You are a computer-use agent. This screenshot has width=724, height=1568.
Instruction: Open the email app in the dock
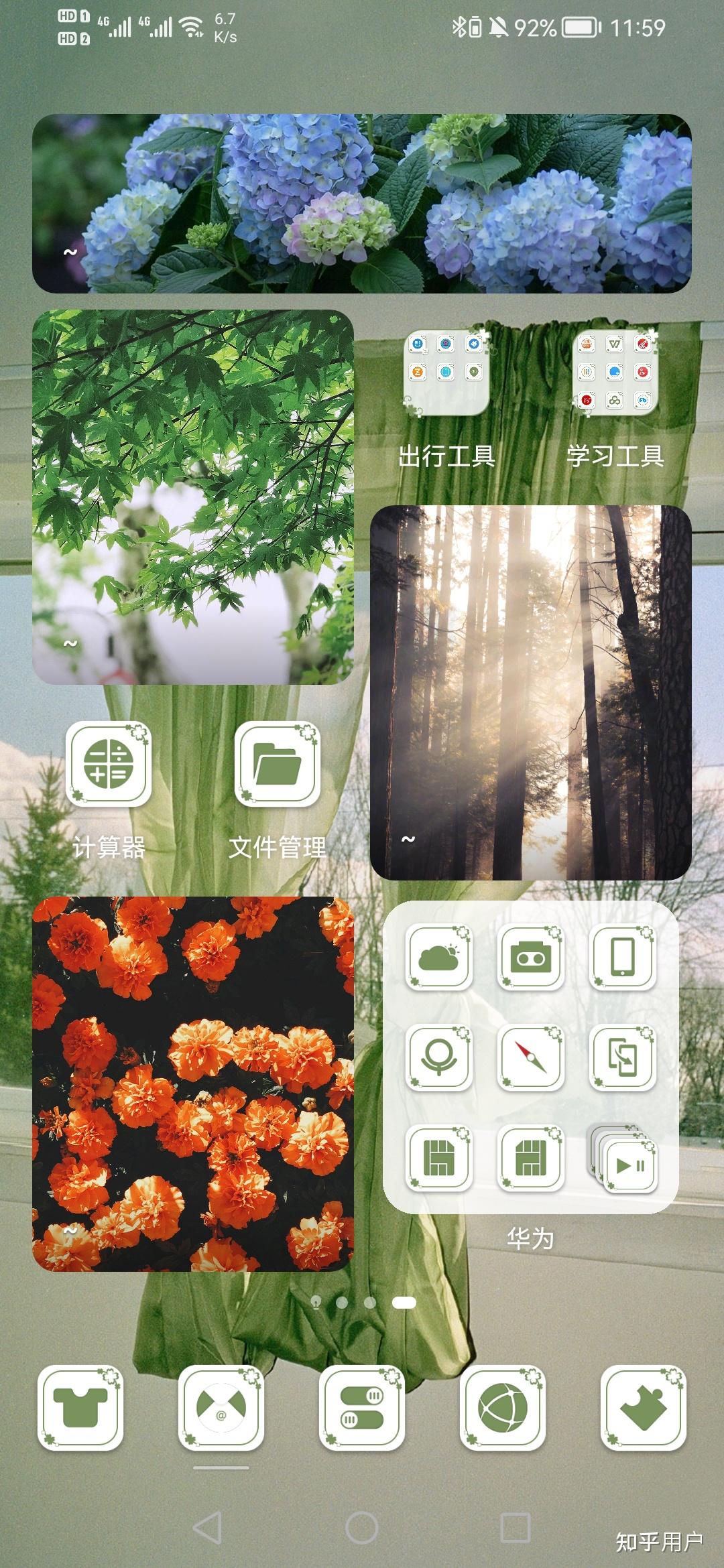tap(221, 1407)
